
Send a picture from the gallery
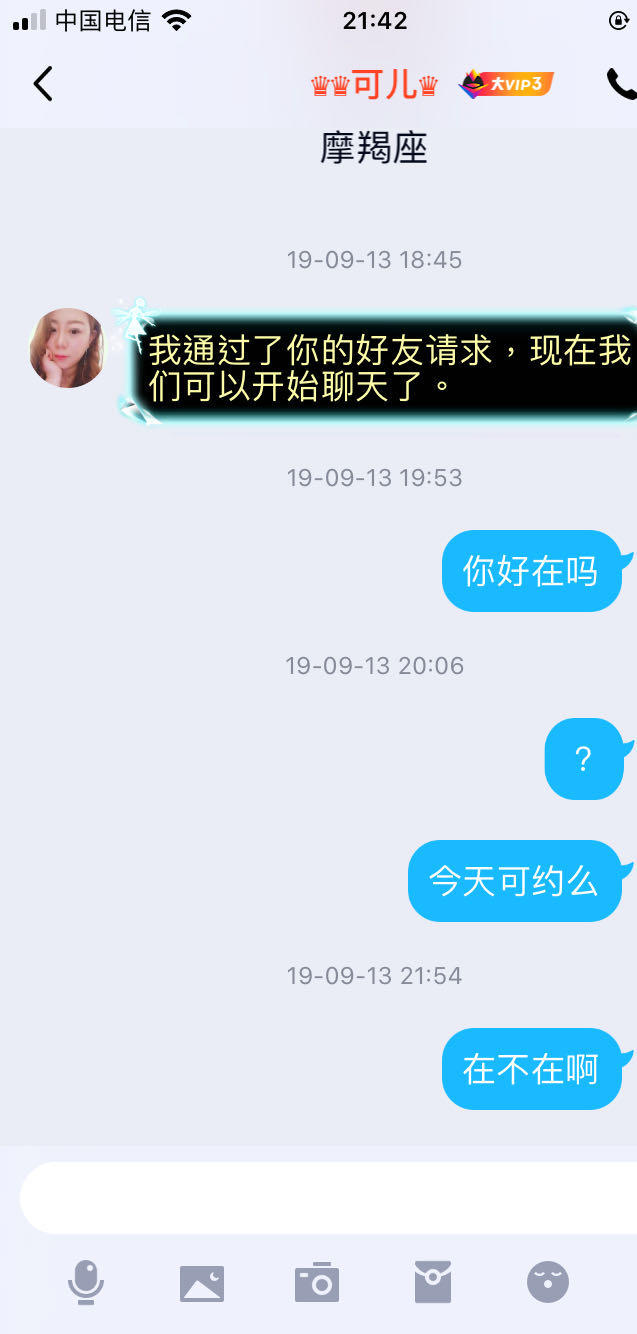click(202, 1283)
